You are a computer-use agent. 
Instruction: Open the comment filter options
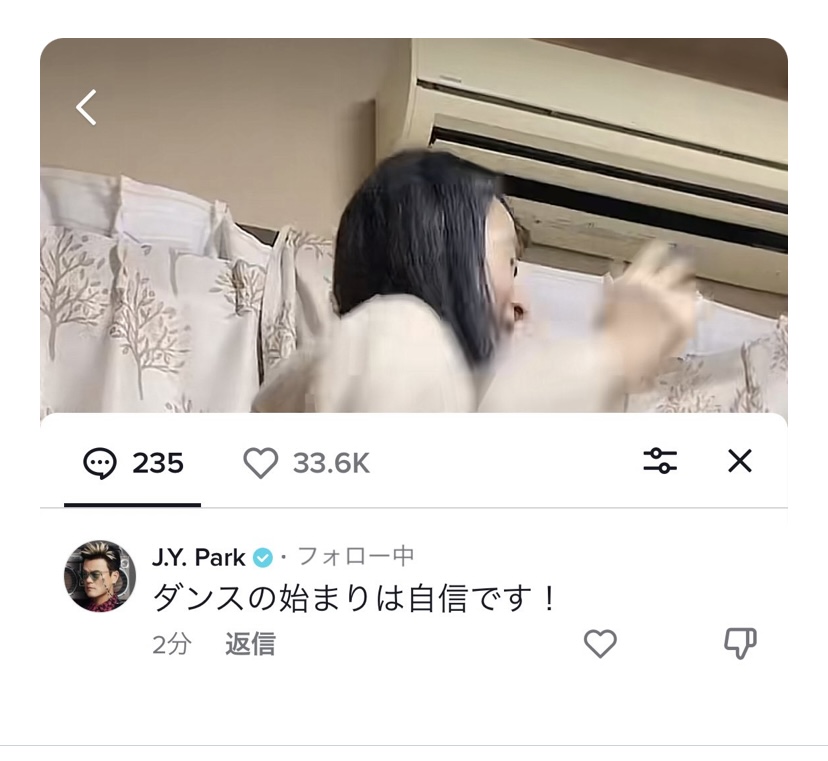click(x=660, y=461)
